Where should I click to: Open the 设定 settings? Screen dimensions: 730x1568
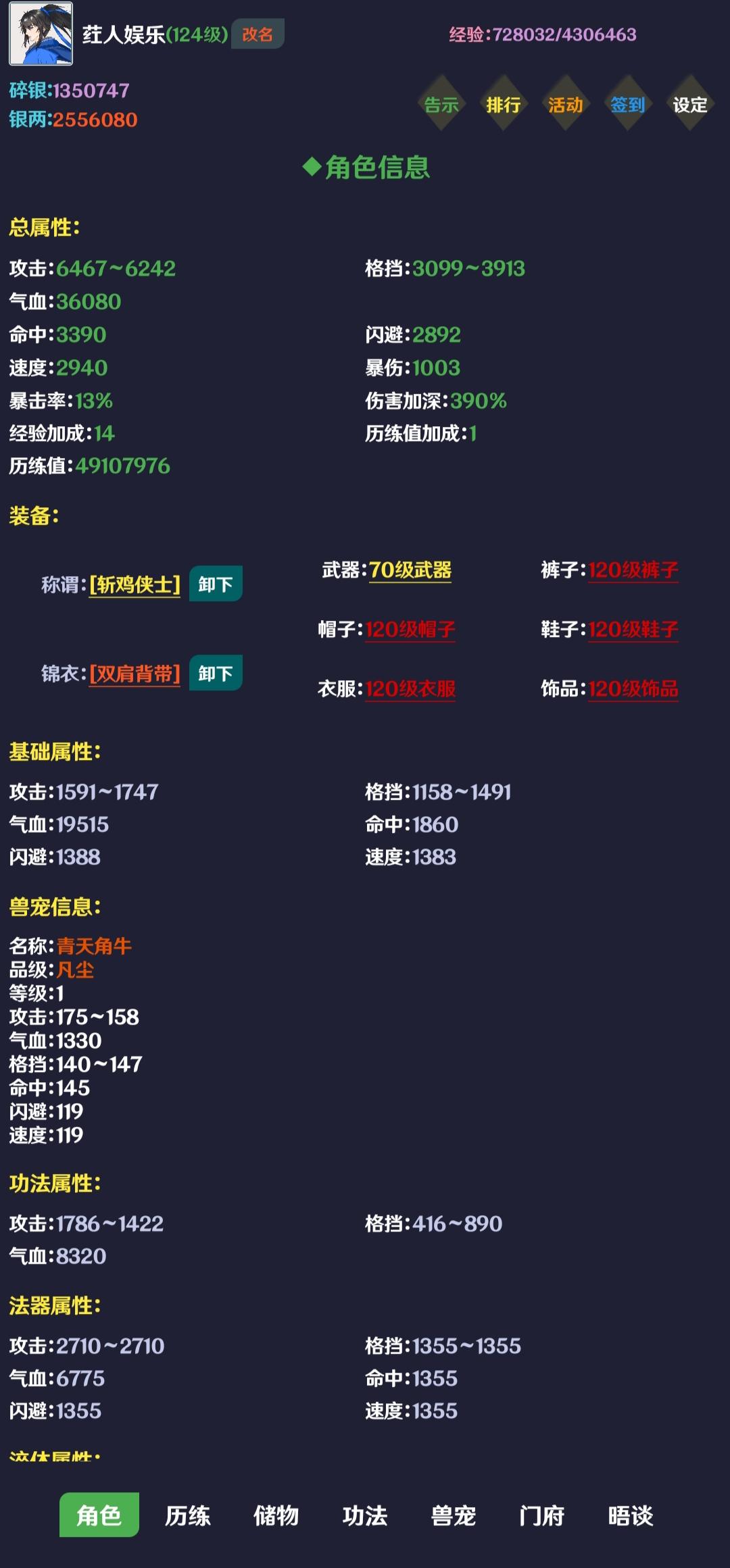tap(690, 105)
